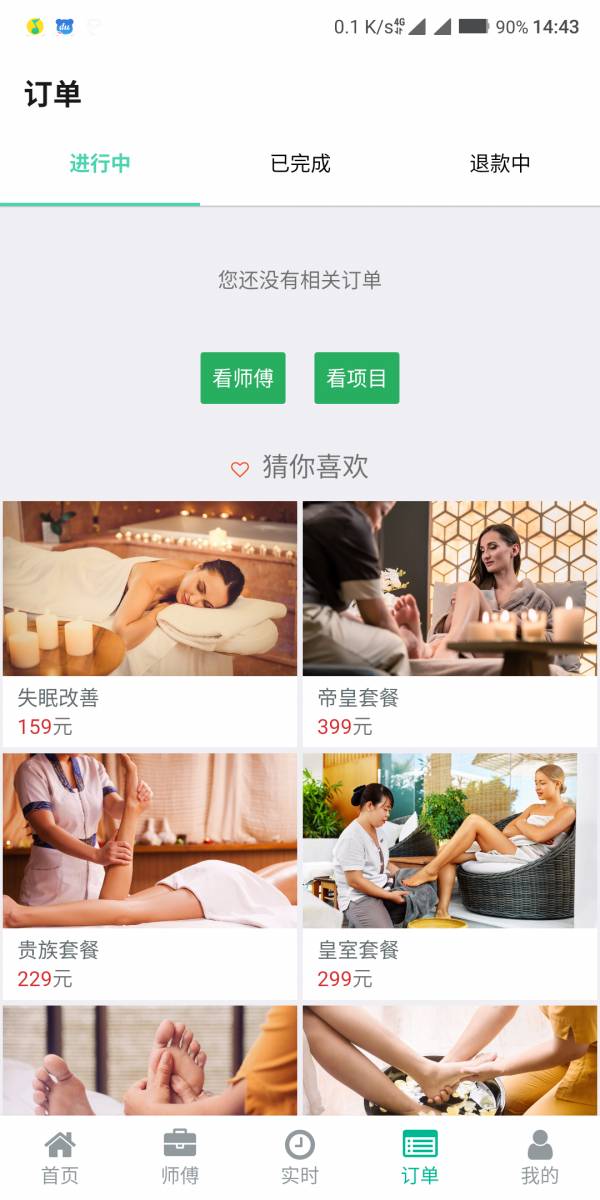
Task: Open the 失眠改善 159元 card
Action: click(x=150, y=622)
